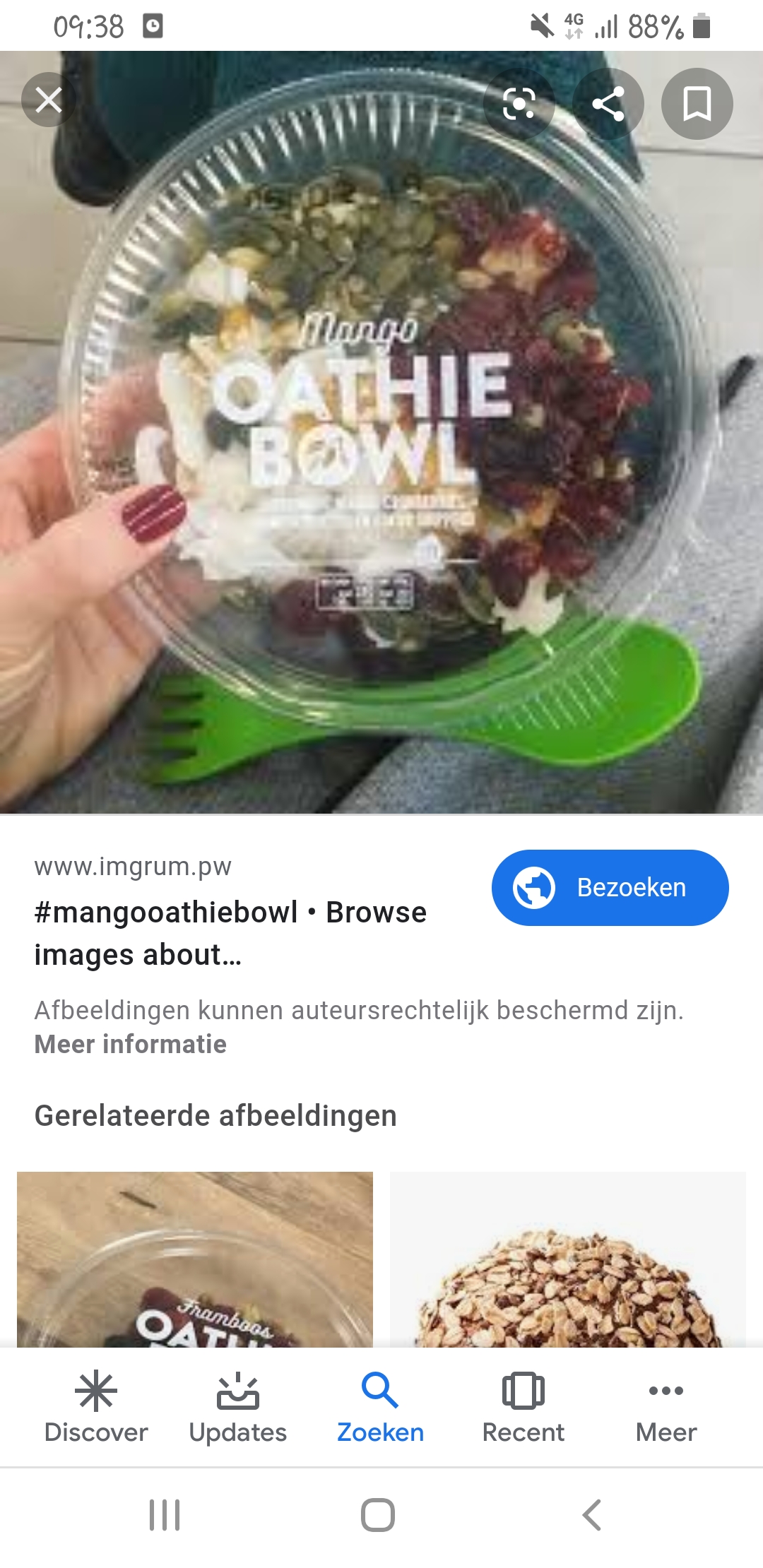763x1568 pixels.
Task: Open the seed-covered ball related image
Action: coord(568,1259)
